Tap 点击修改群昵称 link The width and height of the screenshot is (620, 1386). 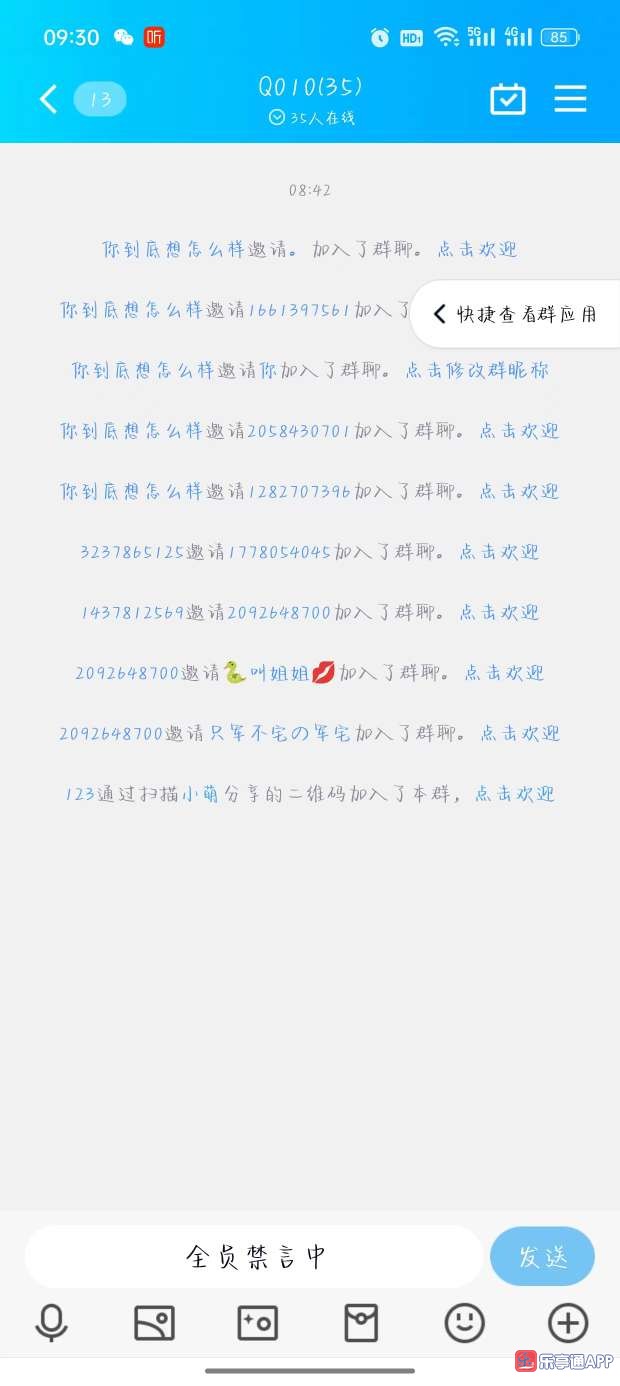tap(477, 370)
